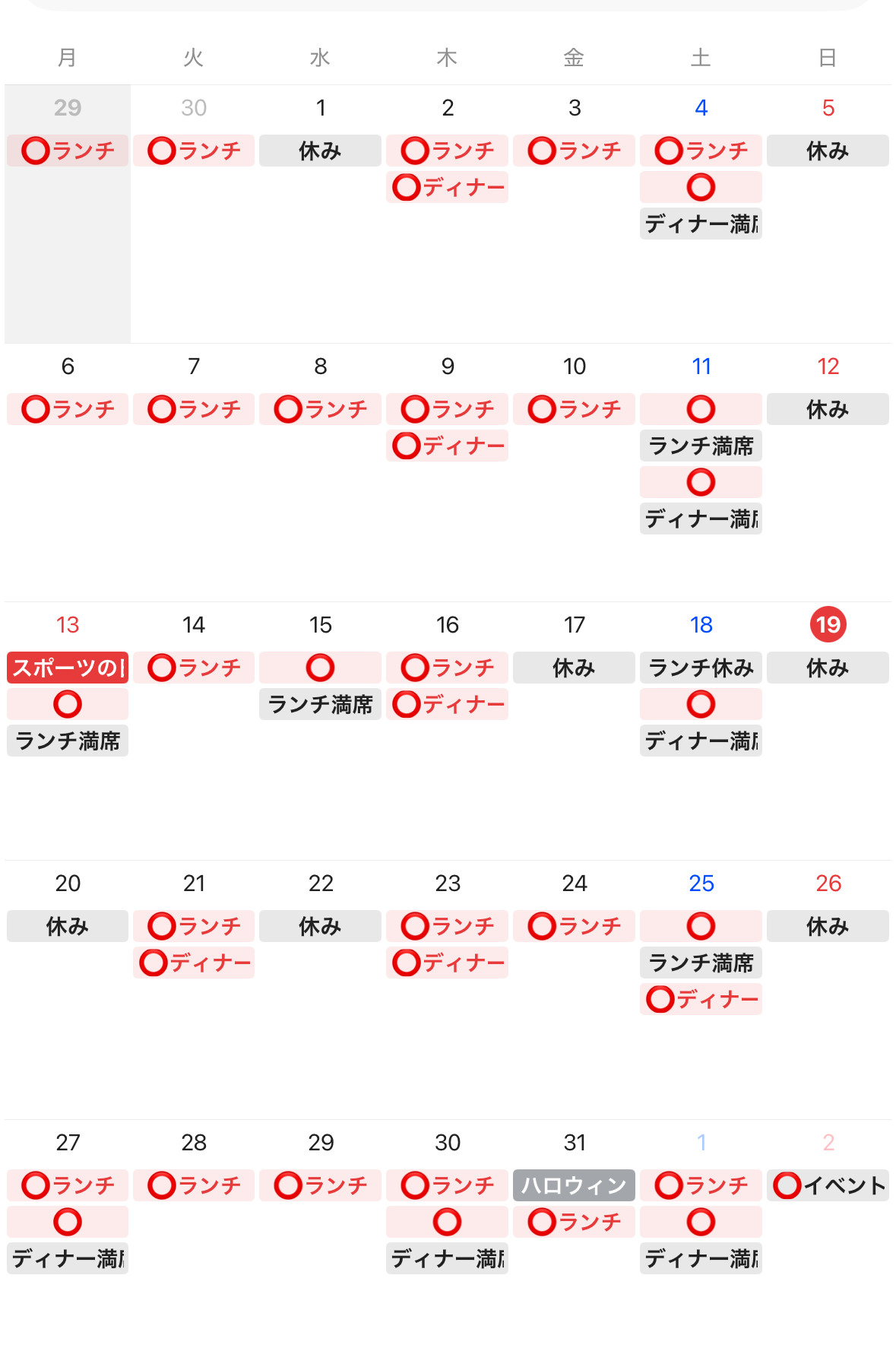Open the 休み entry on the 17th
Screen dimensions: 896x1364
click(574, 668)
